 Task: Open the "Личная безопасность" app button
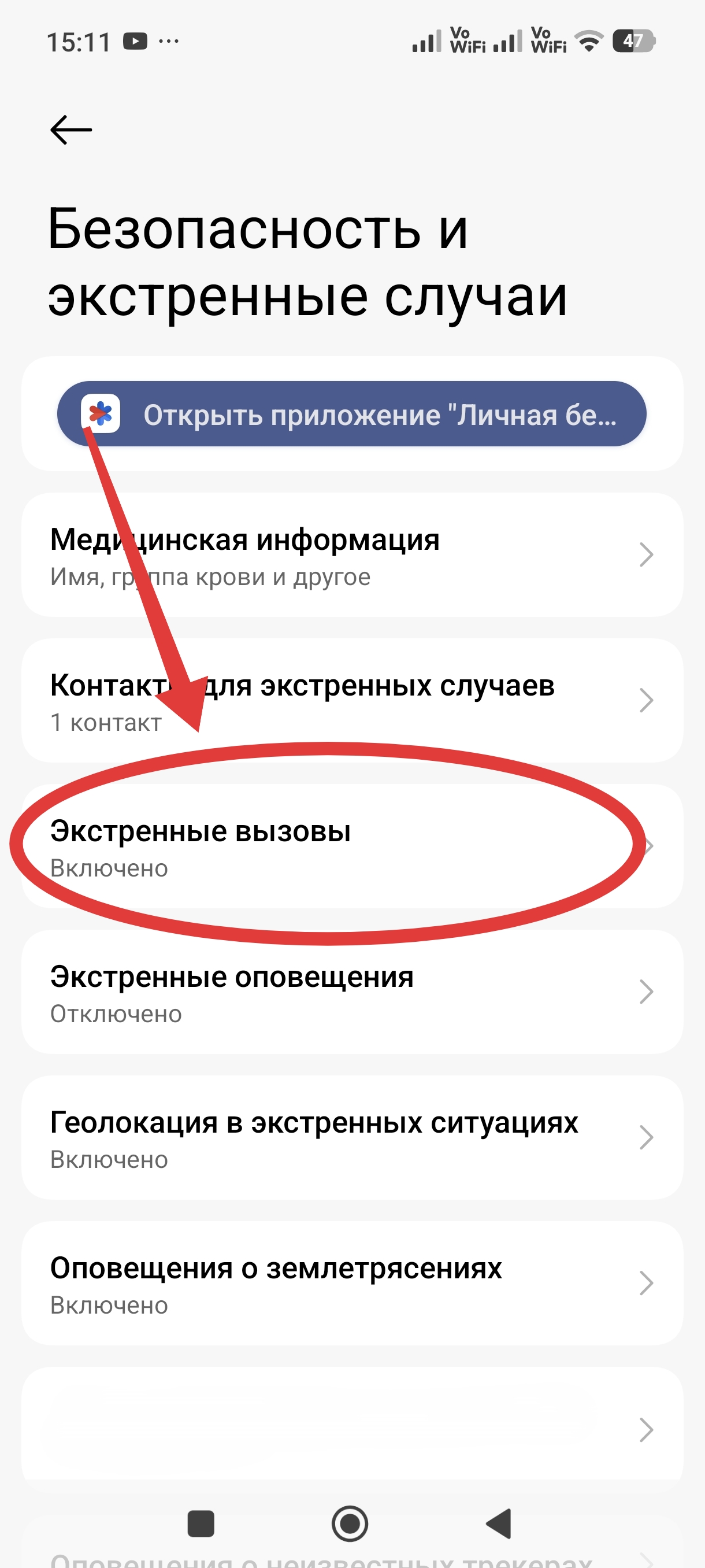pos(351,414)
